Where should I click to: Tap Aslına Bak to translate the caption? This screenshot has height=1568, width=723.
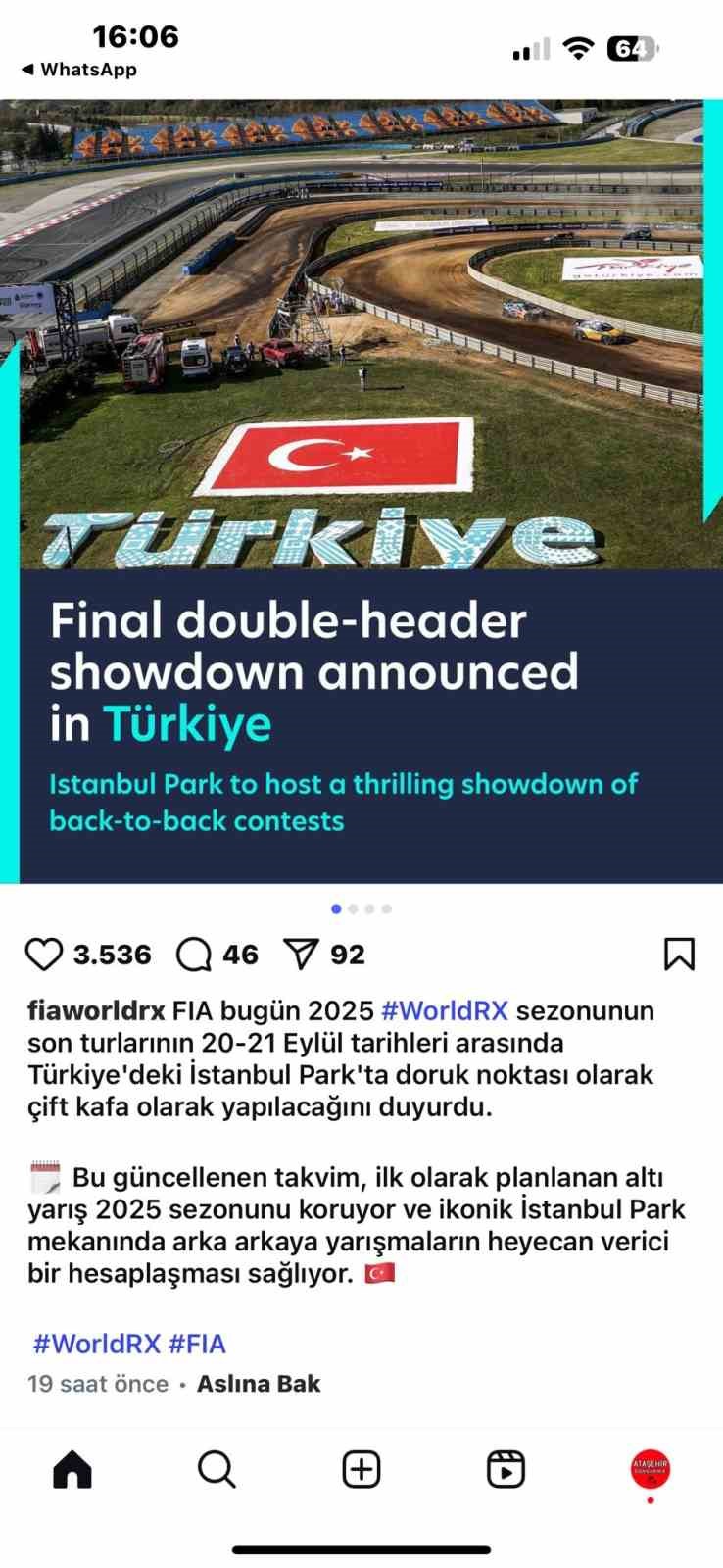tap(259, 1384)
